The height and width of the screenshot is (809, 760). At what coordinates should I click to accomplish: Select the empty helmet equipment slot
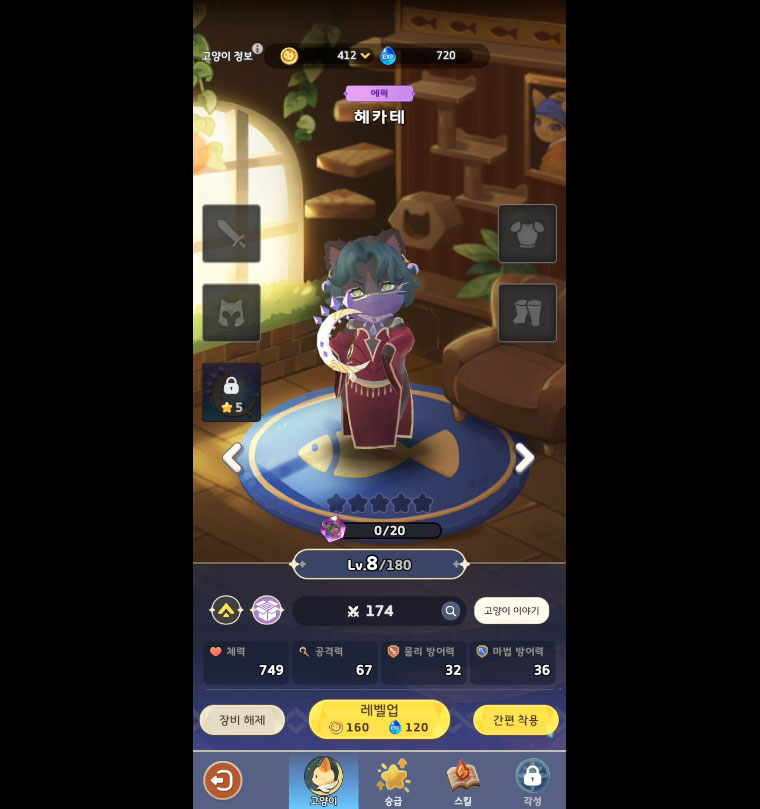[231, 313]
